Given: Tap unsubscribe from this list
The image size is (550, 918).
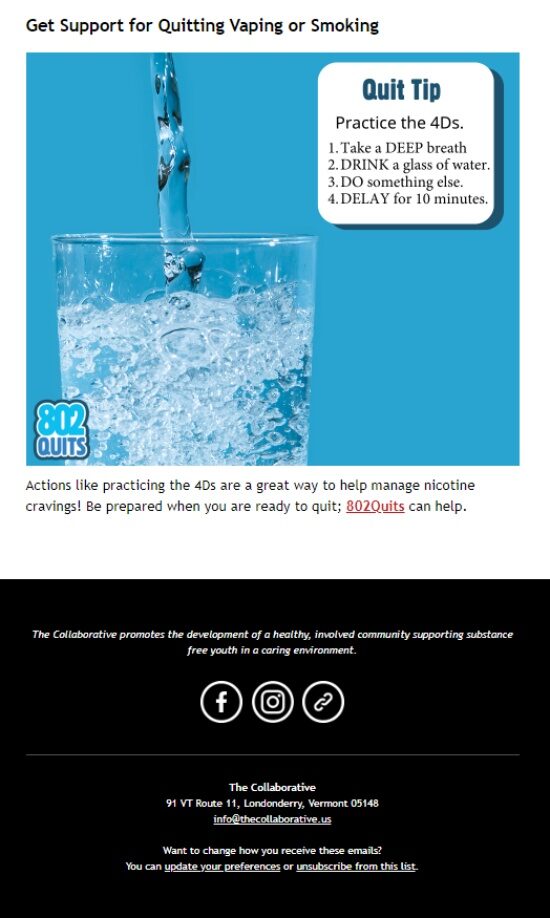Looking at the screenshot, I should coord(356,866).
